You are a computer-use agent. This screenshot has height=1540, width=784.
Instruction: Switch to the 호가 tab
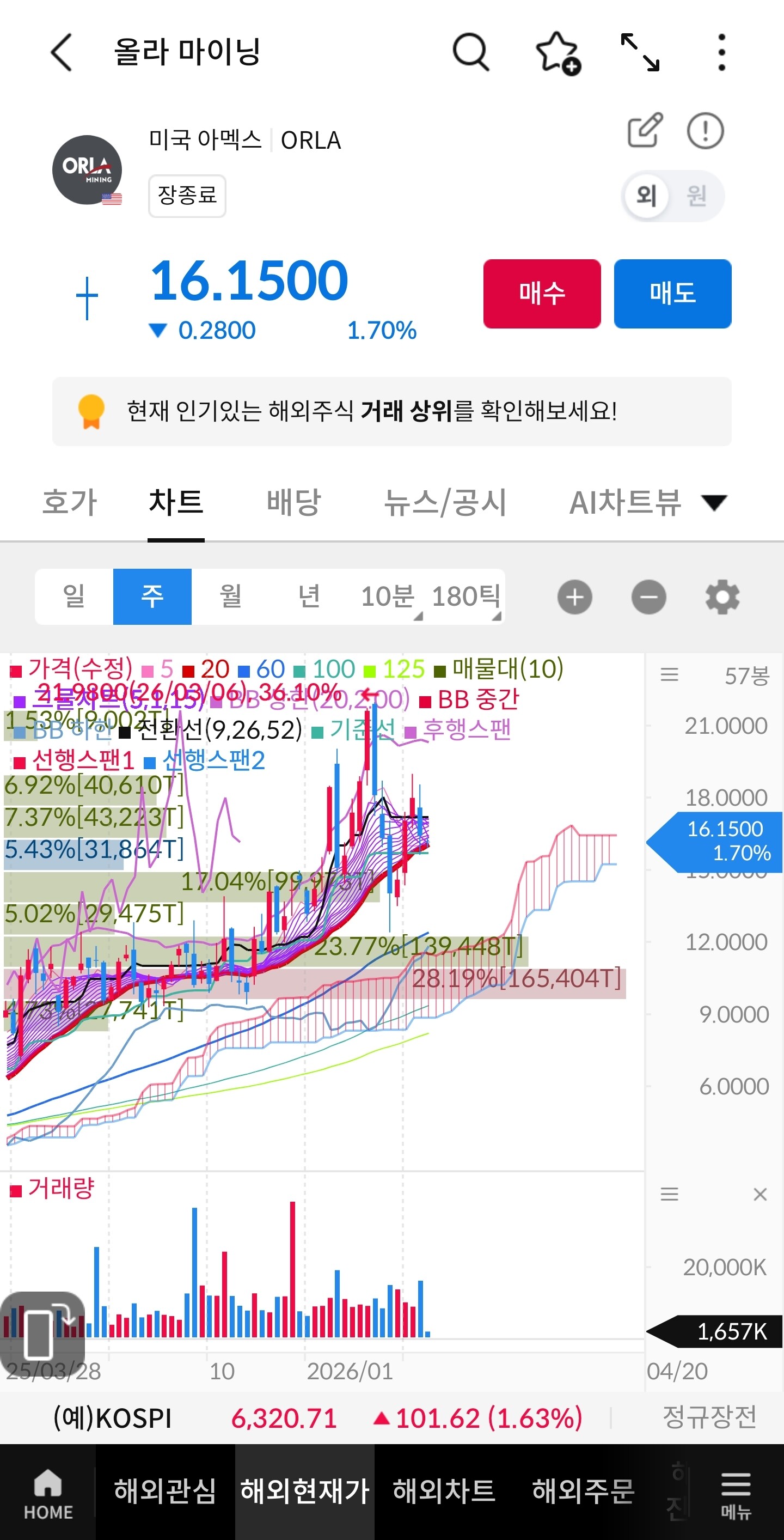click(x=69, y=502)
